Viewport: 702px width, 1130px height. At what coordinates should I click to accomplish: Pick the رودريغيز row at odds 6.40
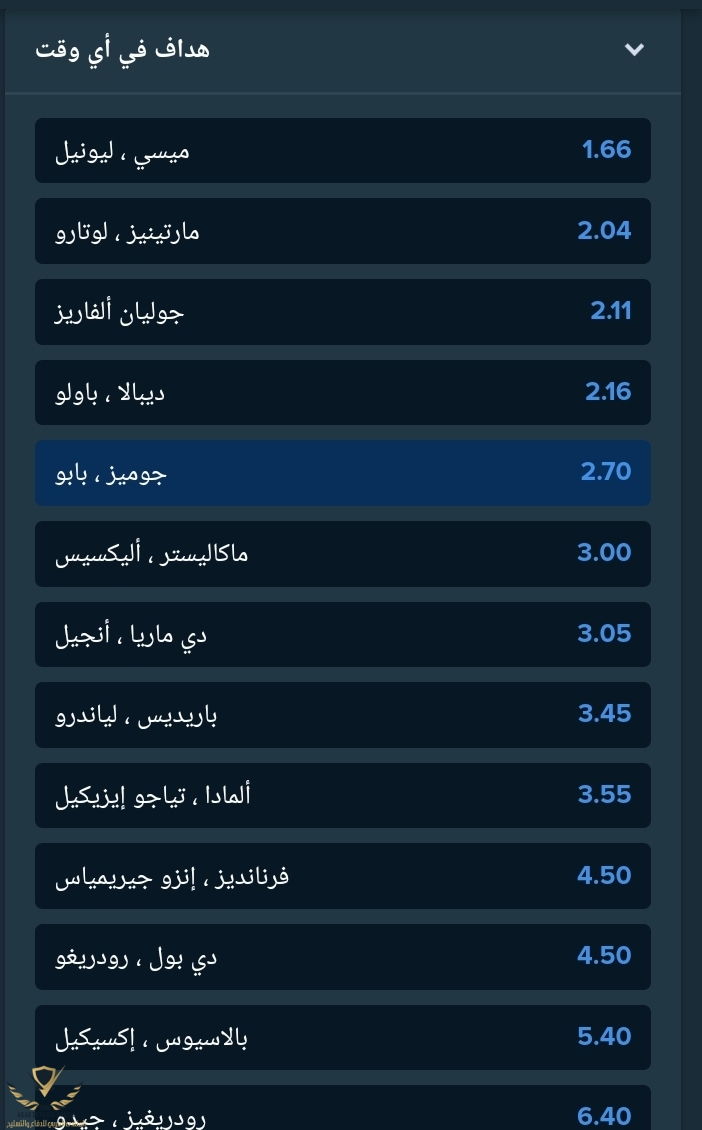click(343, 1110)
